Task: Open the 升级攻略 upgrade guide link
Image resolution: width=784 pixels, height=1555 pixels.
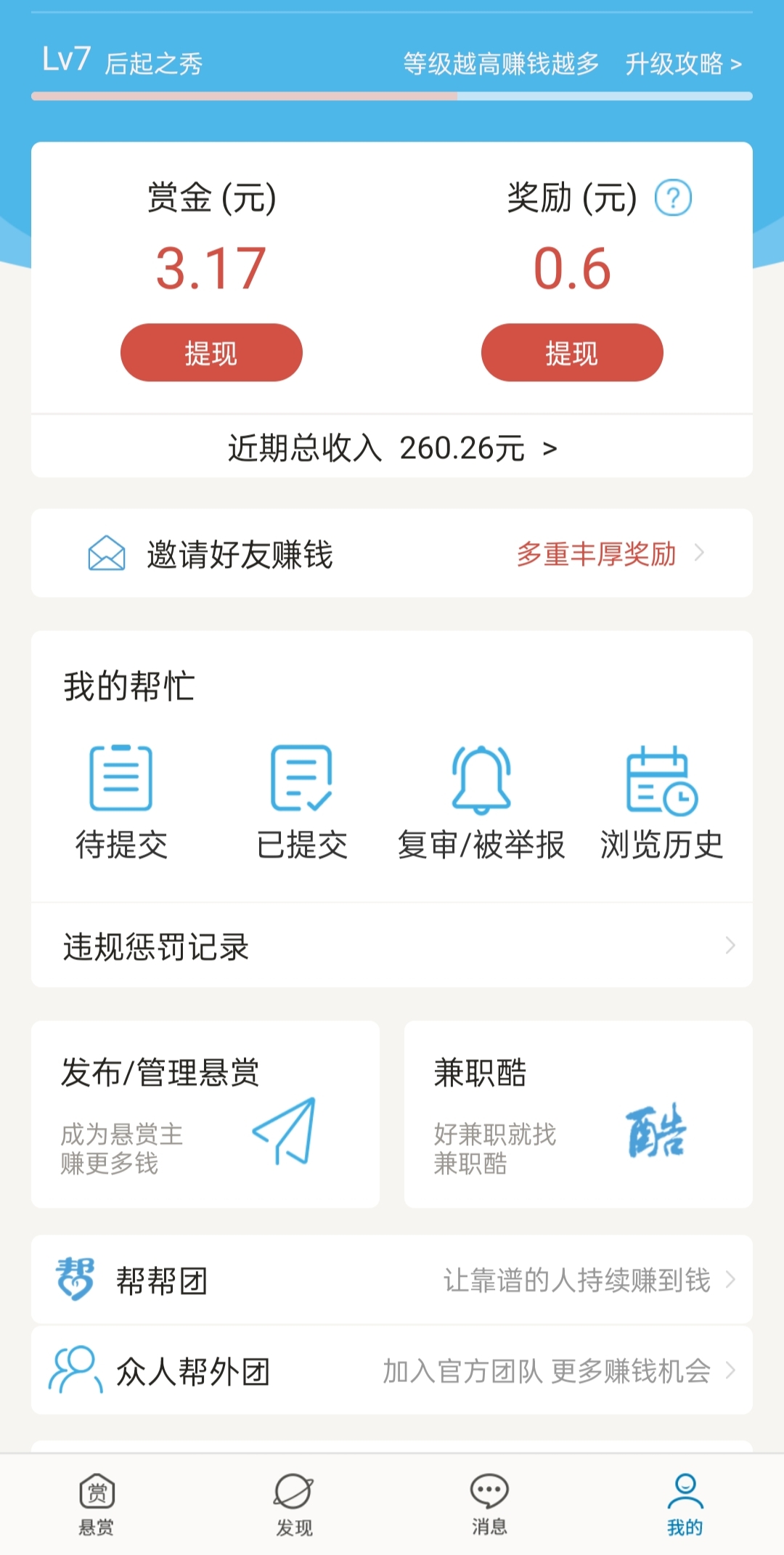Action: coord(683,64)
